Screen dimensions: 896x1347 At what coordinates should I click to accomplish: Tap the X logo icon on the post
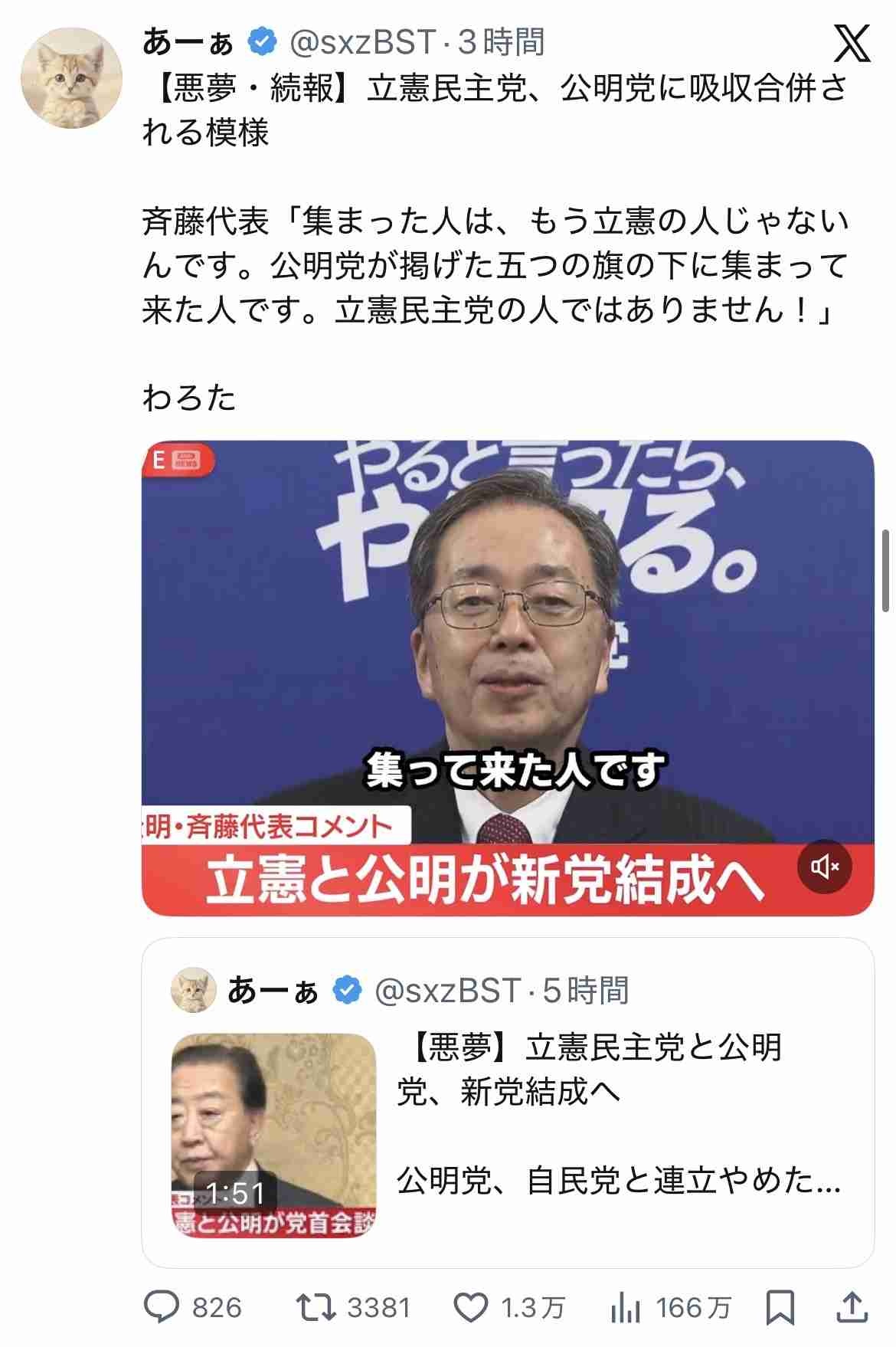click(x=851, y=43)
